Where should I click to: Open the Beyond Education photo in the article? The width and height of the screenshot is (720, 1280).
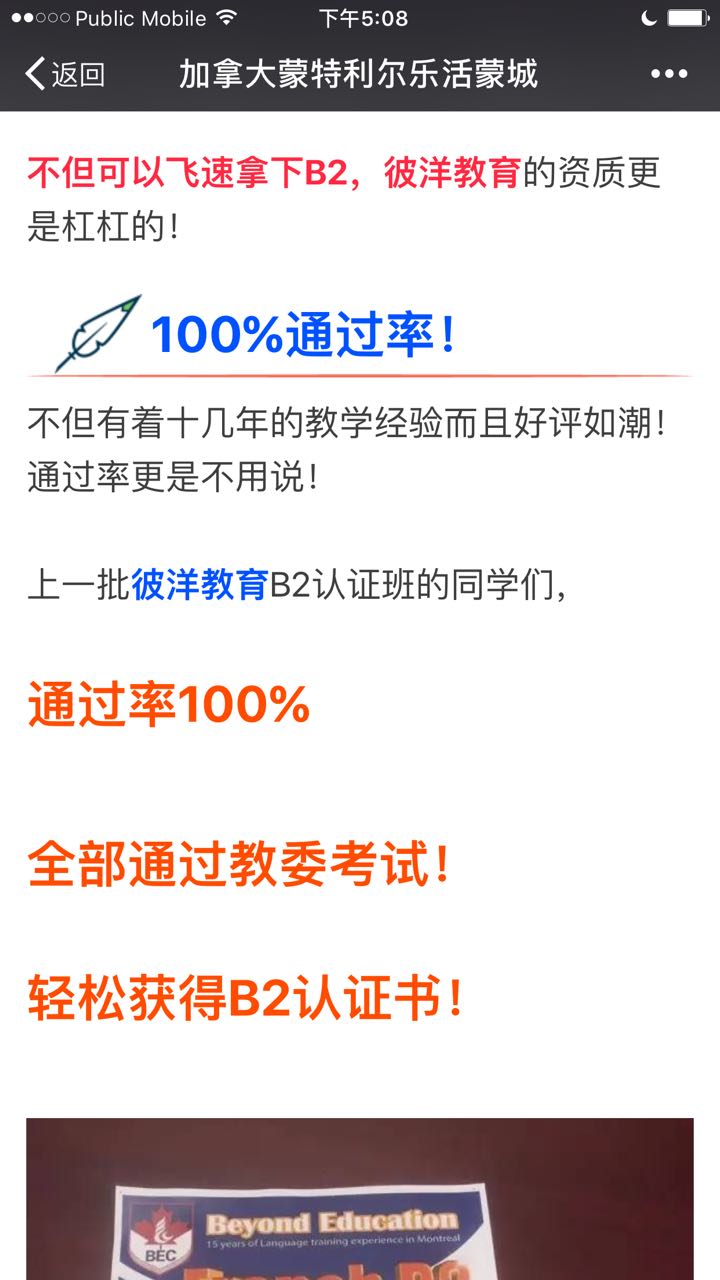[360, 1200]
